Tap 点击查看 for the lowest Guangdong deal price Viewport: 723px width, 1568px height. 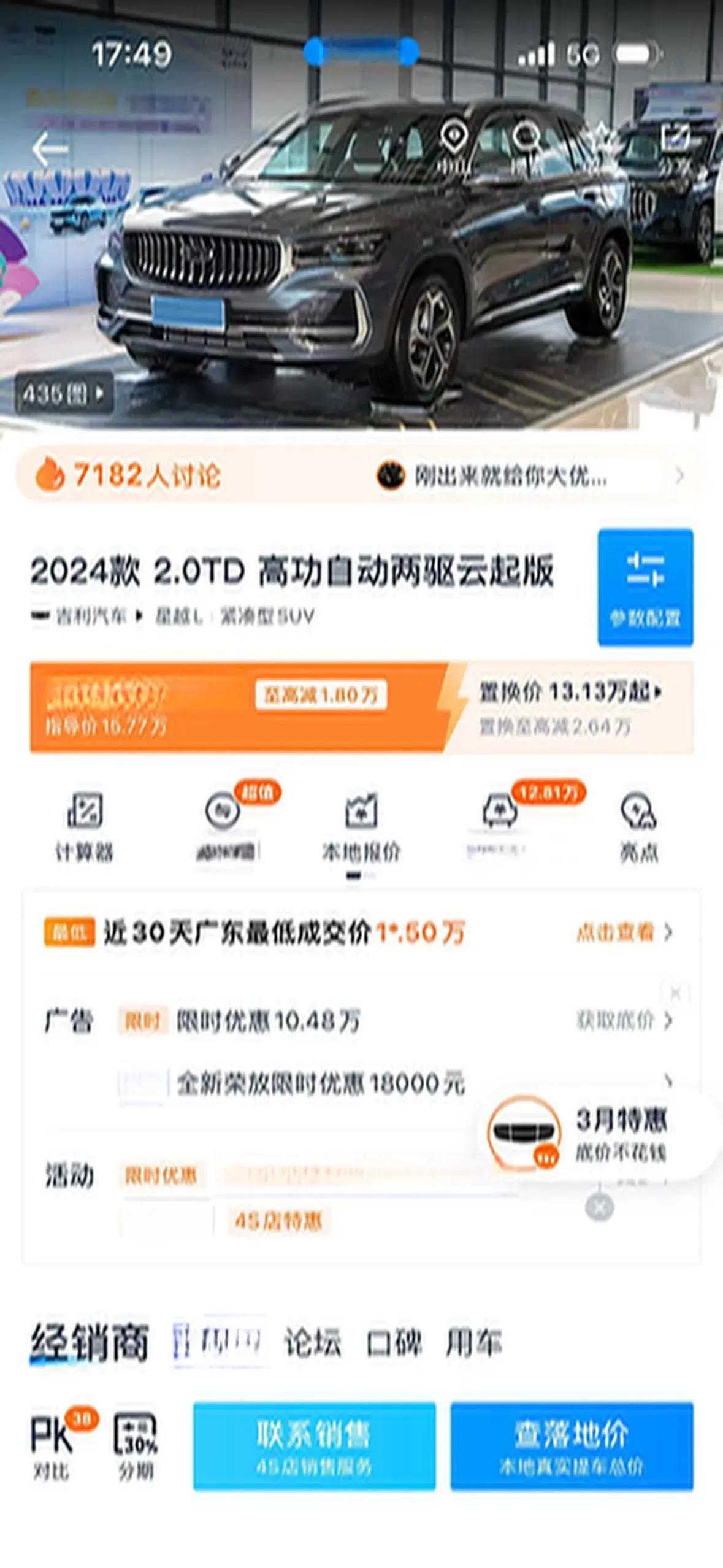click(x=624, y=932)
